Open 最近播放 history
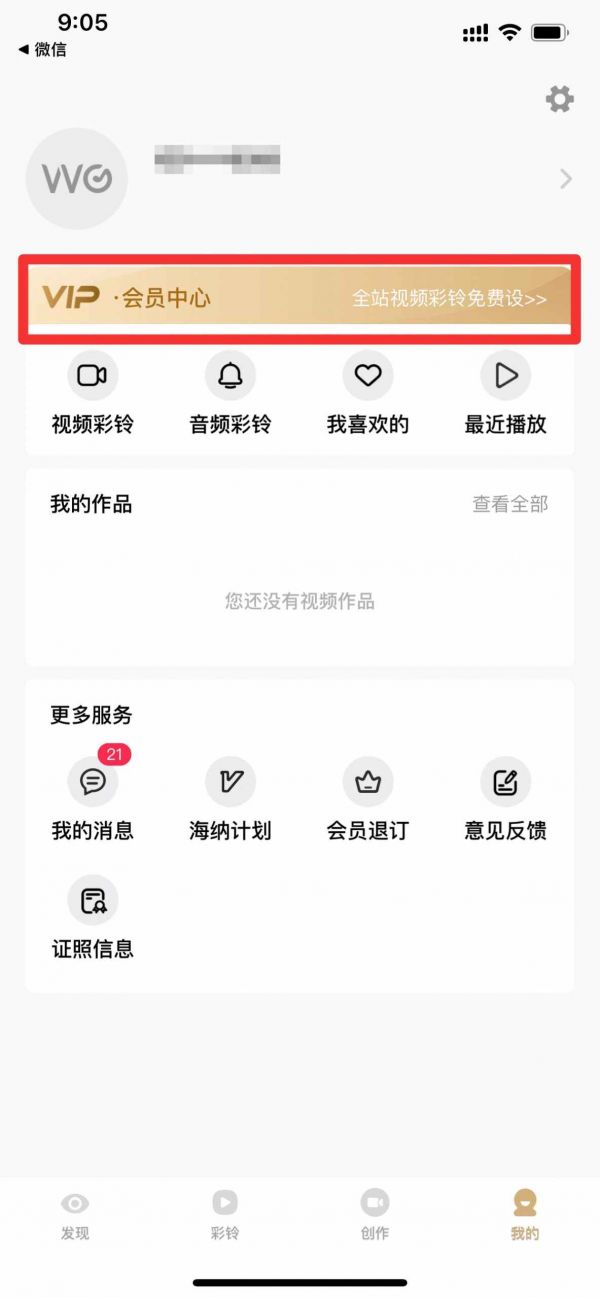Screen dimensions: 600x1298 [505, 395]
